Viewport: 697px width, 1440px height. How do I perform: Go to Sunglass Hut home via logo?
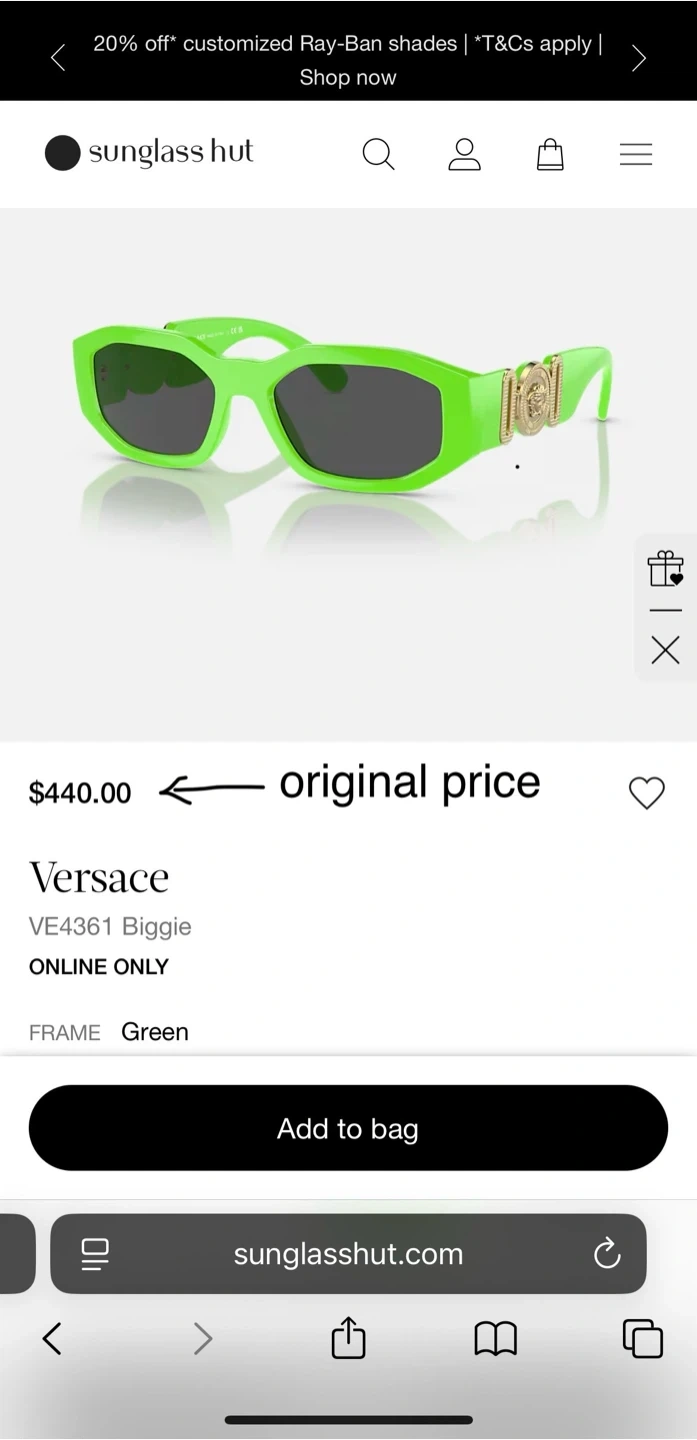pos(150,153)
